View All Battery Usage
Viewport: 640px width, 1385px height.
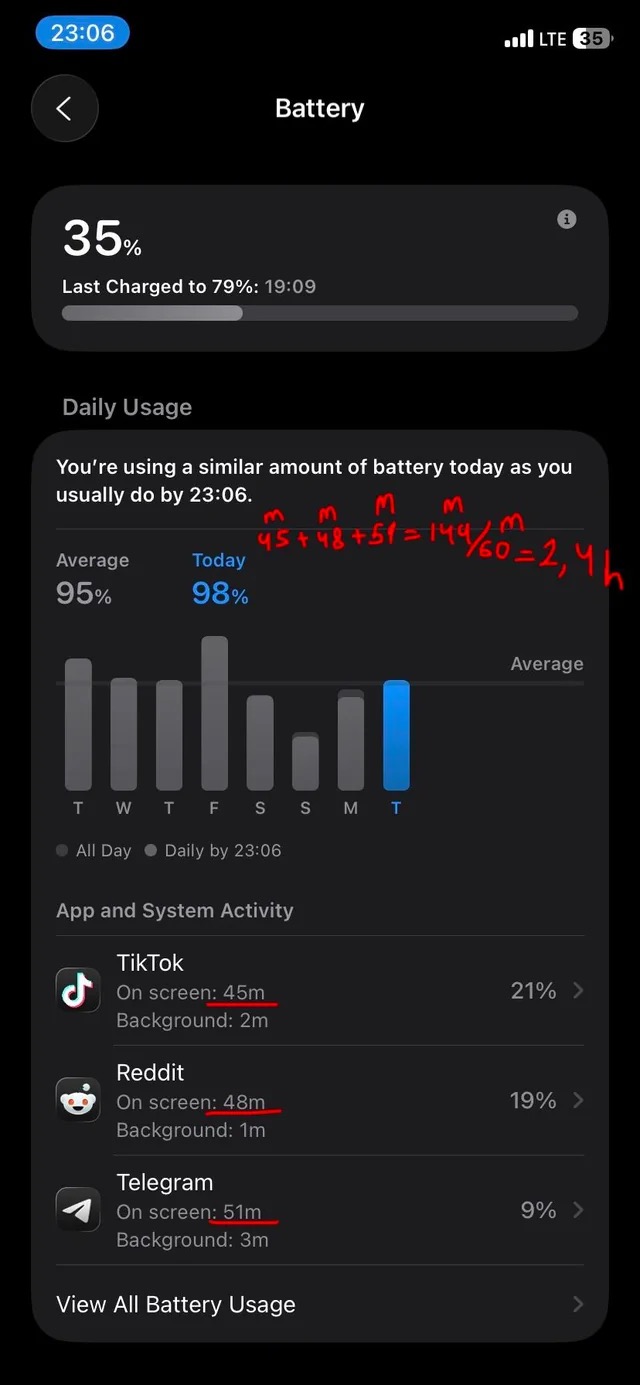tap(320, 1304)
